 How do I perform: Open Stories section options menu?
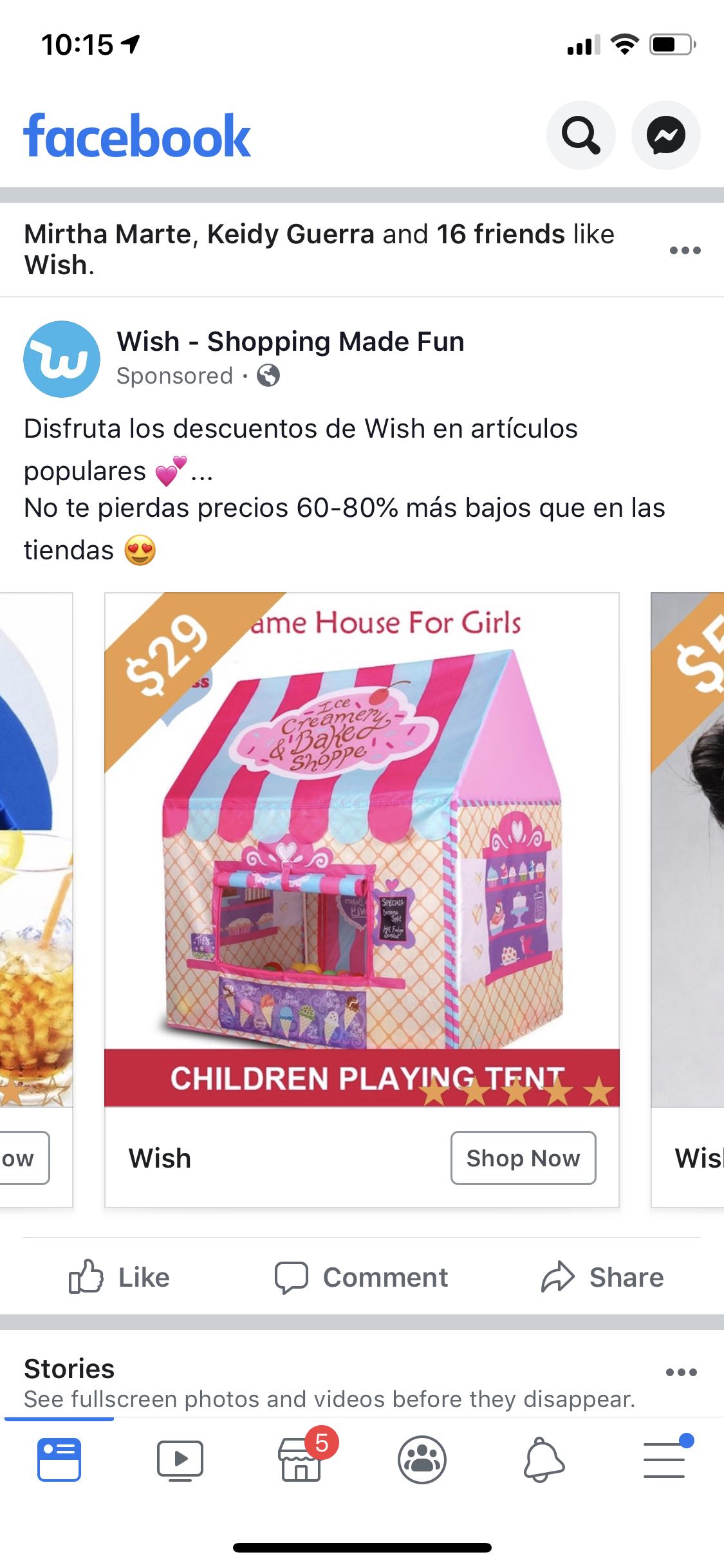click(x=682, y=1372)
